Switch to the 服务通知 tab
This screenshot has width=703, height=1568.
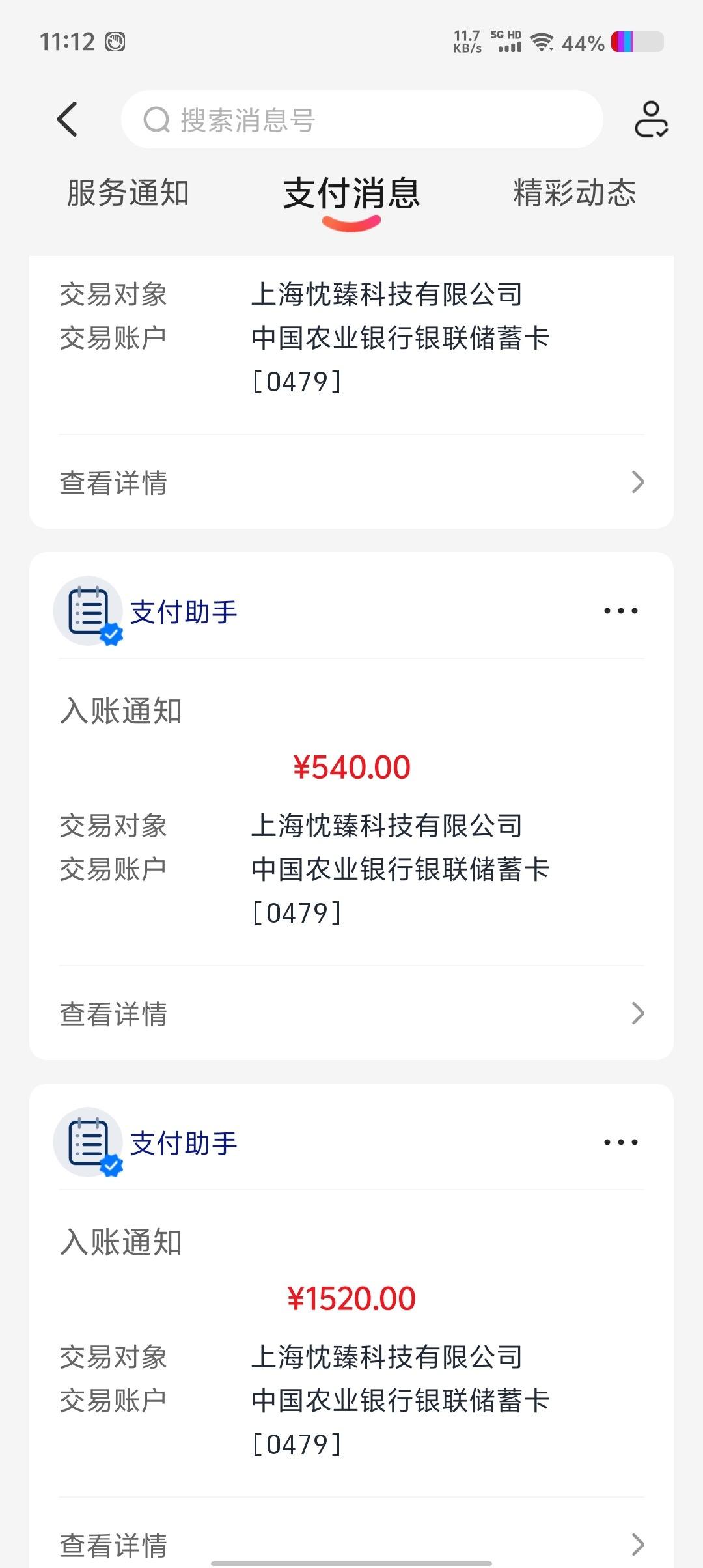[x=128, y=193]
